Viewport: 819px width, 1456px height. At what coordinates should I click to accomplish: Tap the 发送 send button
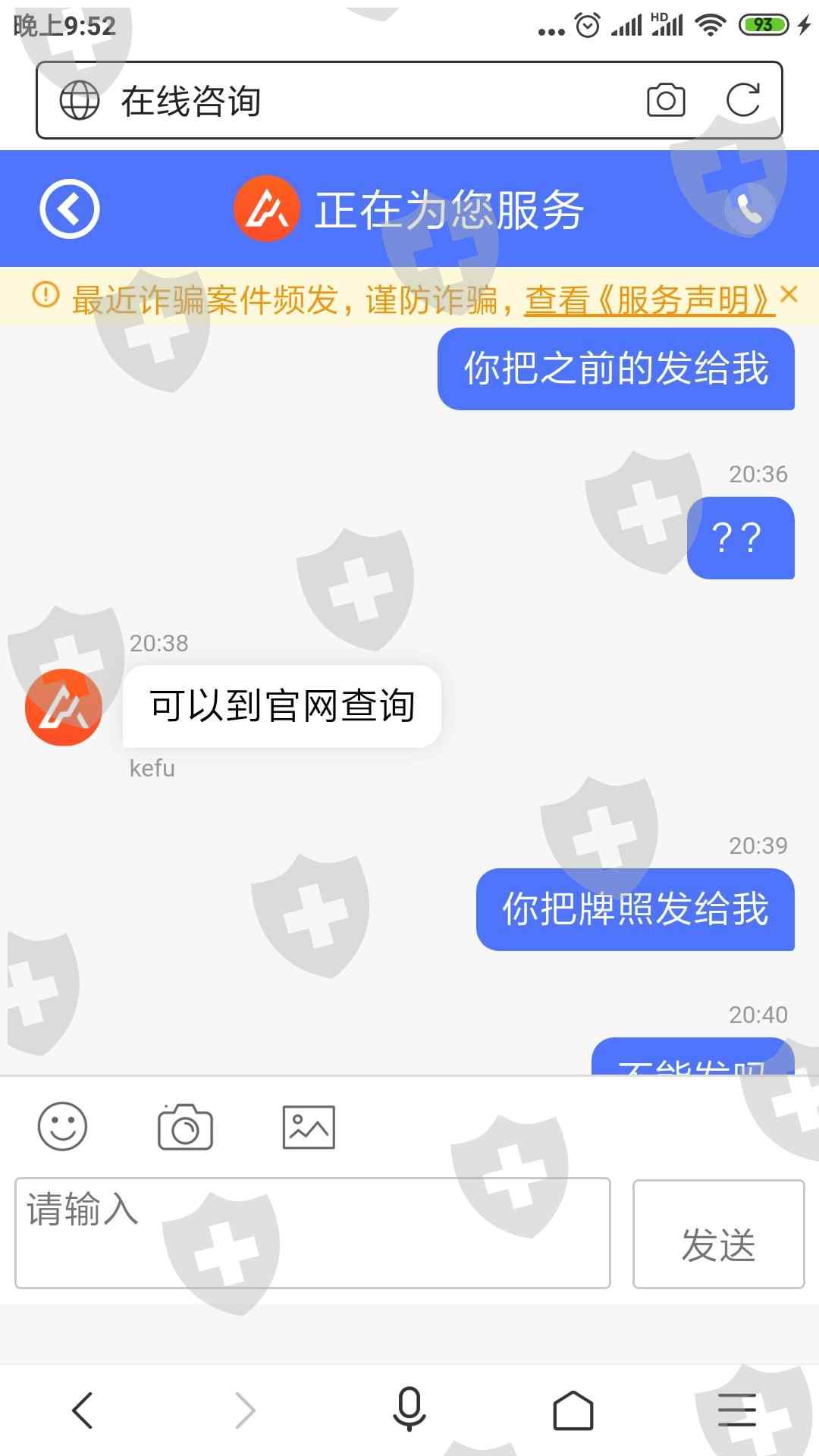click(x=718, y=1234)
